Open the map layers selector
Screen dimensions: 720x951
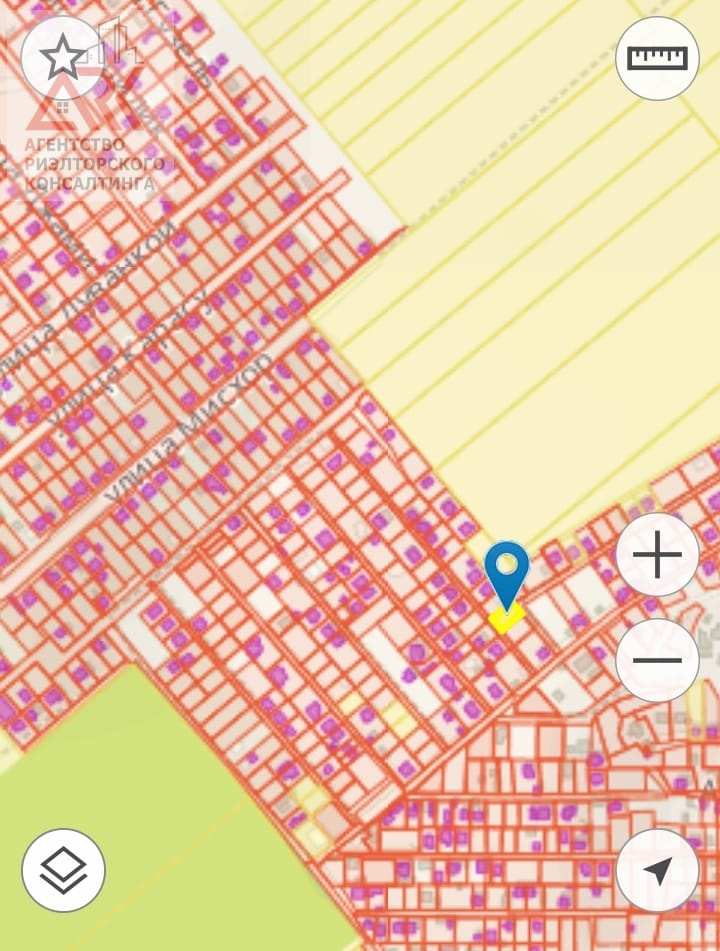coord(63,870)
